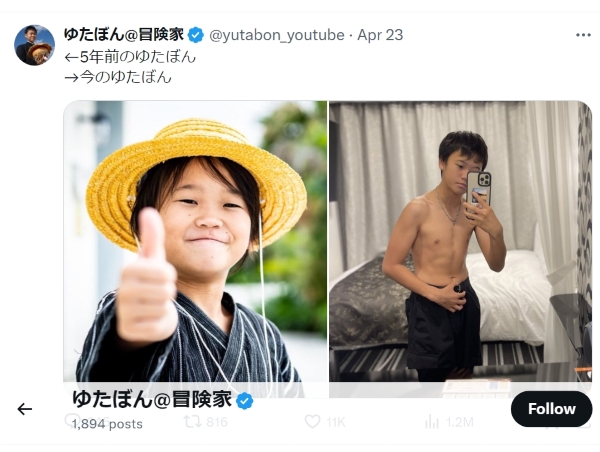Go back with the left arrow

coord(25,408)
